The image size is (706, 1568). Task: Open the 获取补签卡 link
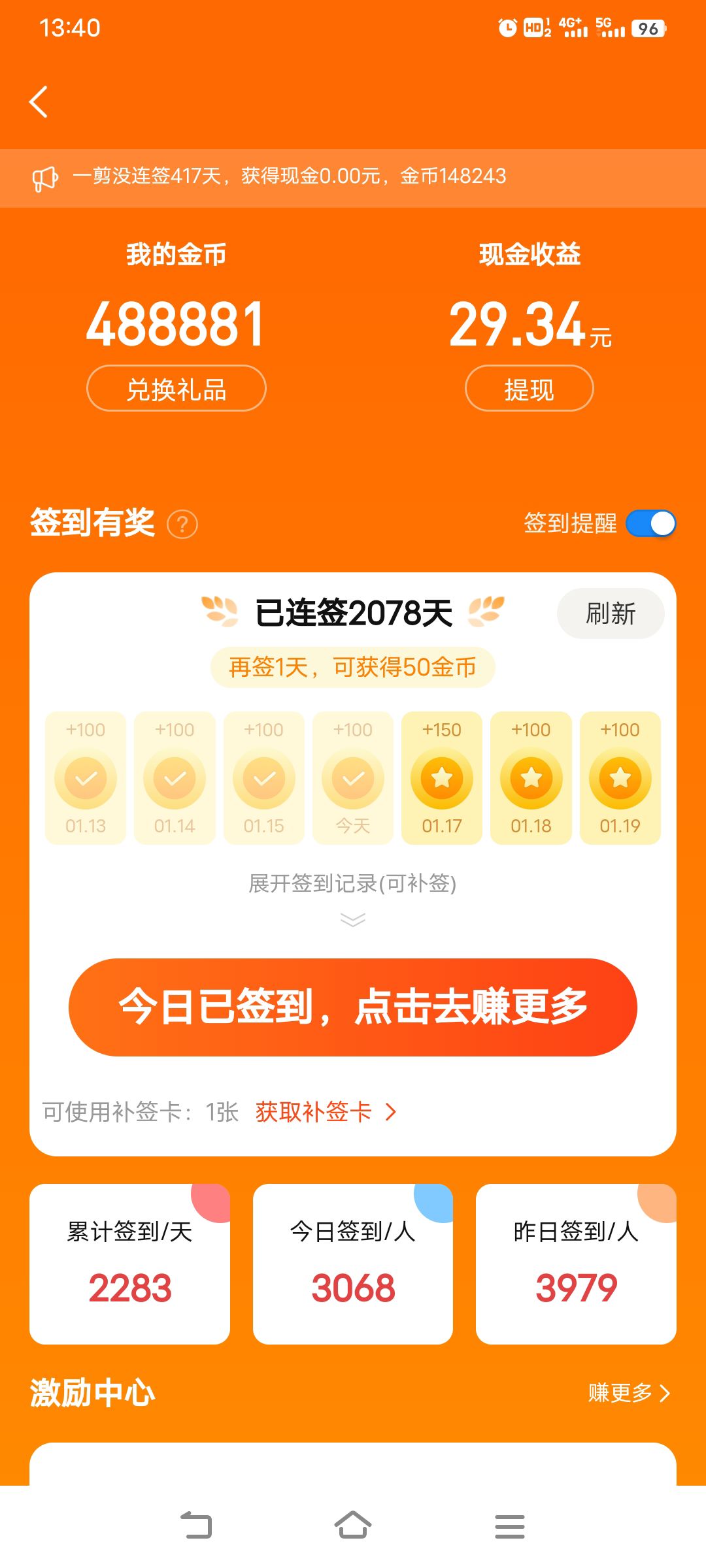[326, 1111]
